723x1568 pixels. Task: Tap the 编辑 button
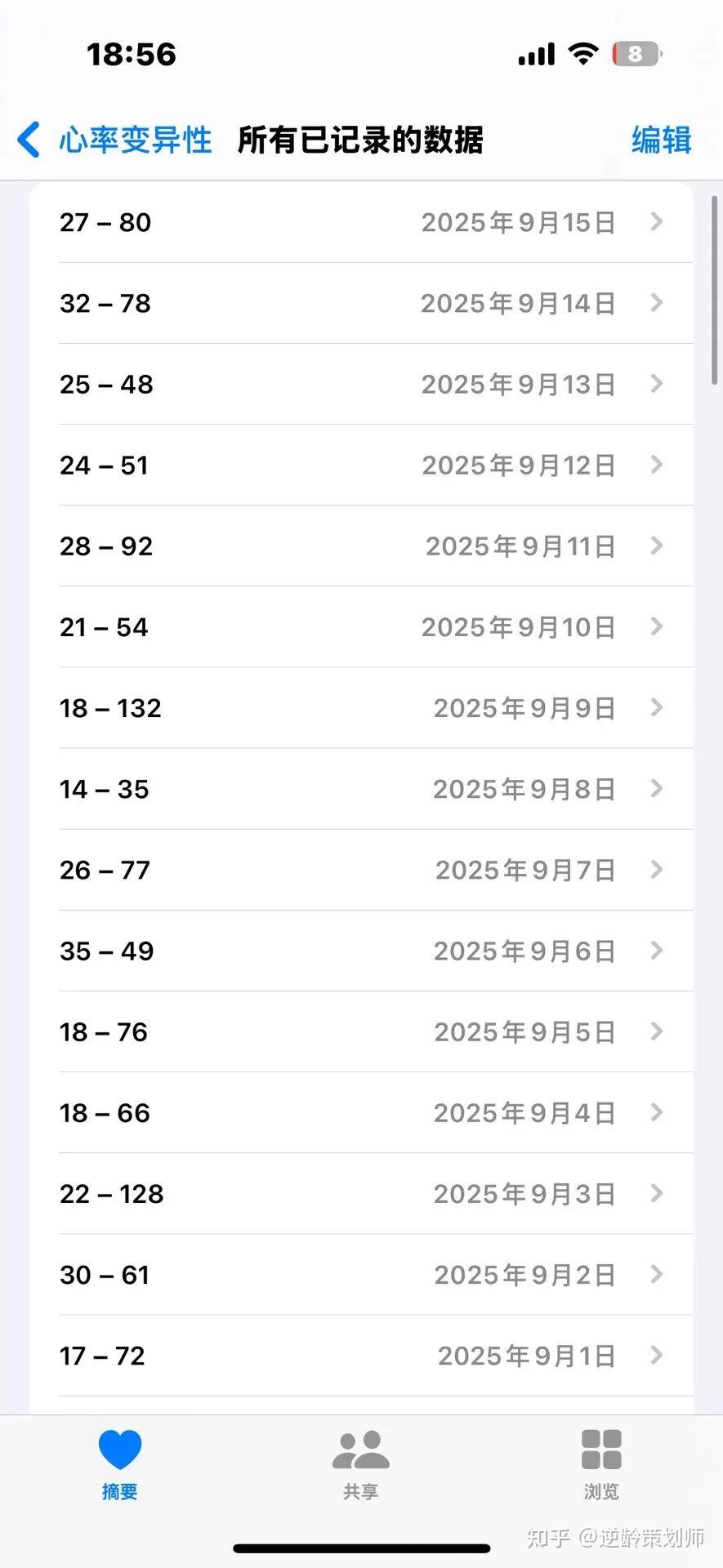pyautogui.click(x=661, y=140)
